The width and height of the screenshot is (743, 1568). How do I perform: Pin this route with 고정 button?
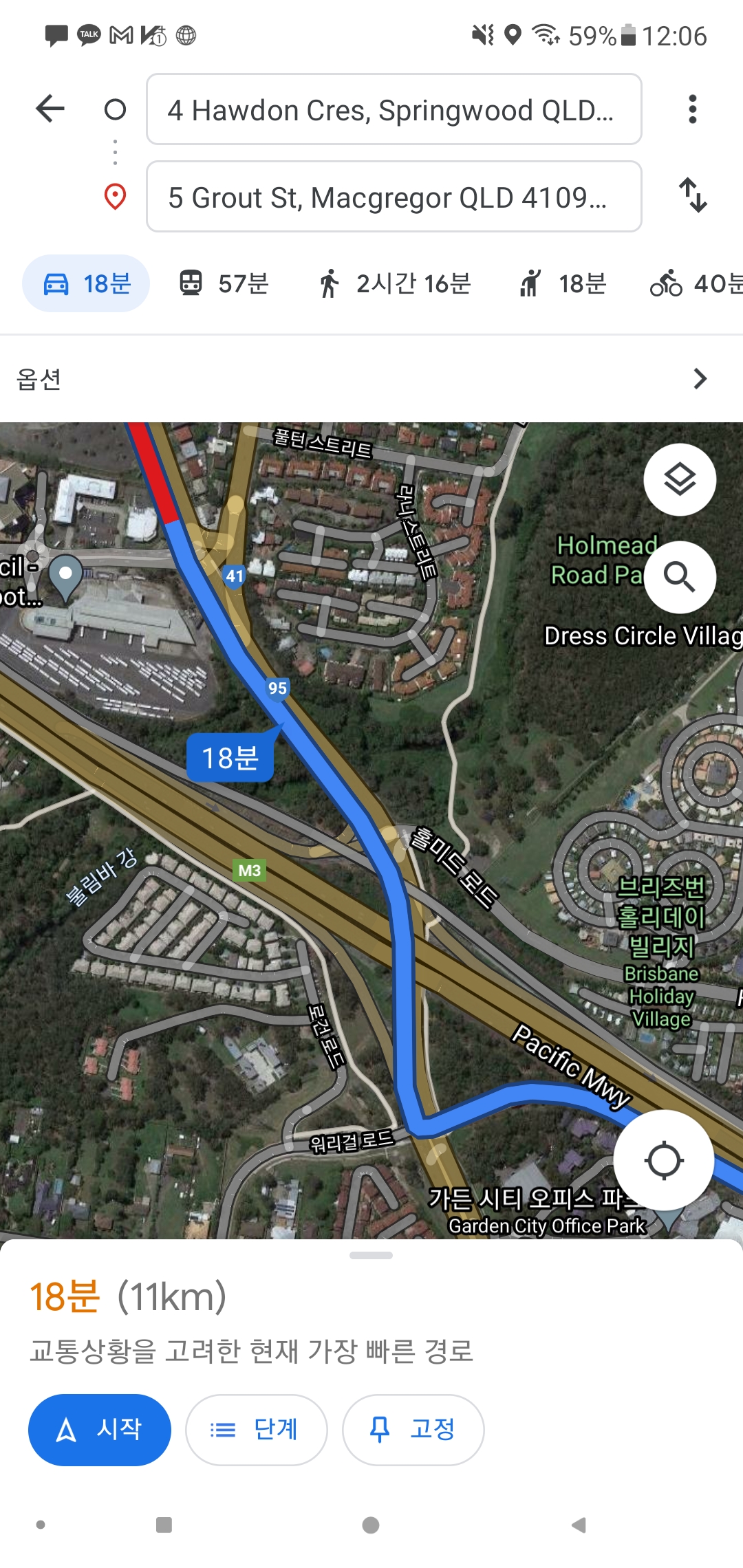pos(413,1430)
